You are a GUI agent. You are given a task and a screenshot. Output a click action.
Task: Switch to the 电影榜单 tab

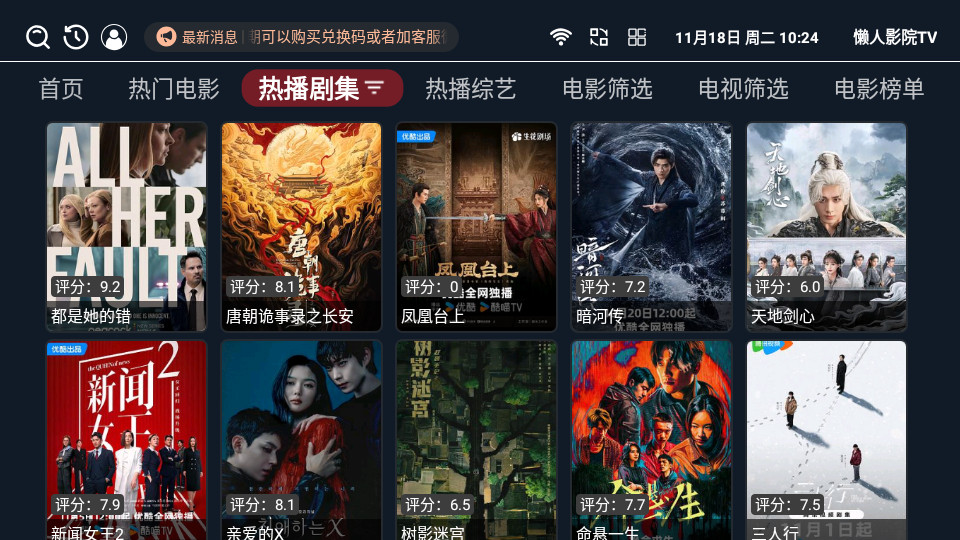pyautogui.click(x=879, y=88)
